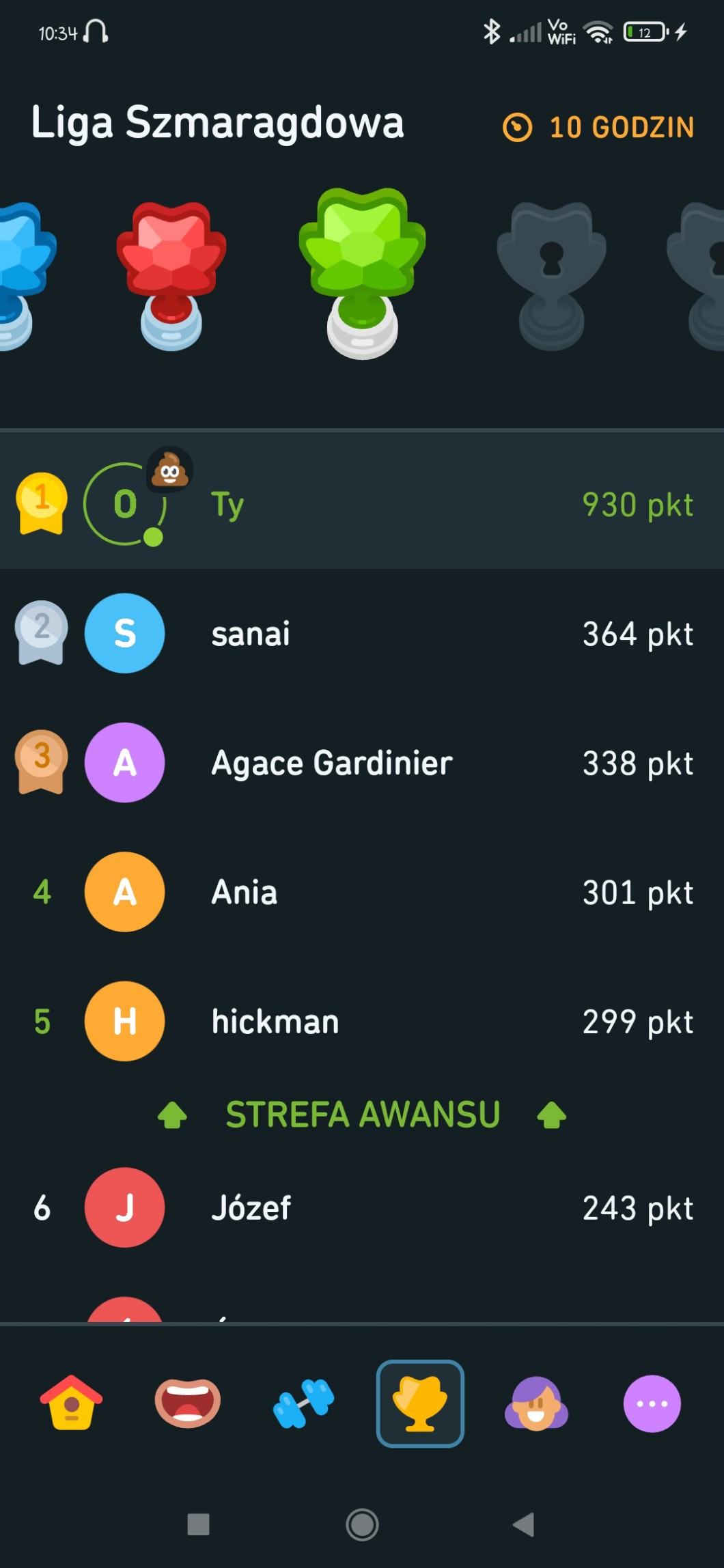This screenshot has width=724, height=1568.
Task: Tap the system back button
Action: pos(524,1524)
